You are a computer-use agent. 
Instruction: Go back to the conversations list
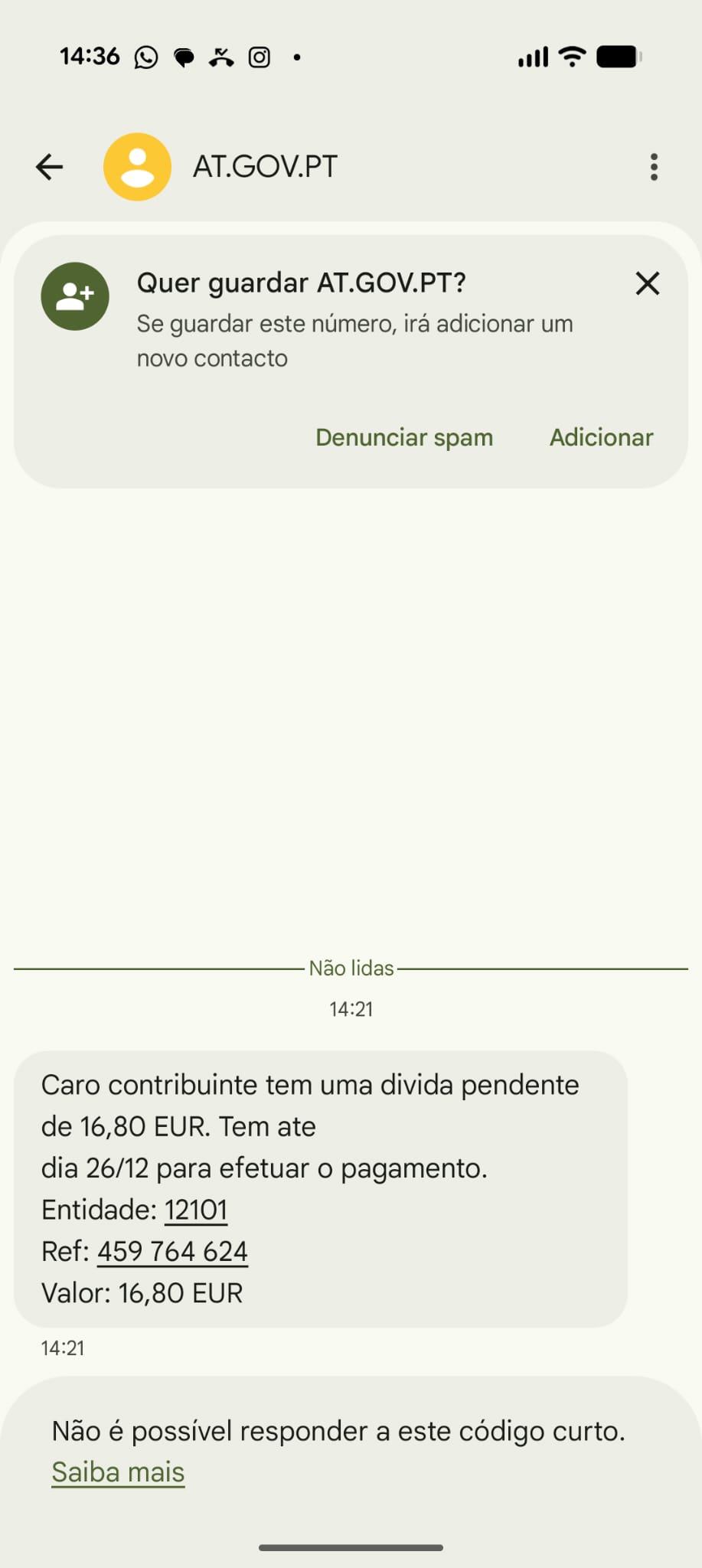pos(50,167)
